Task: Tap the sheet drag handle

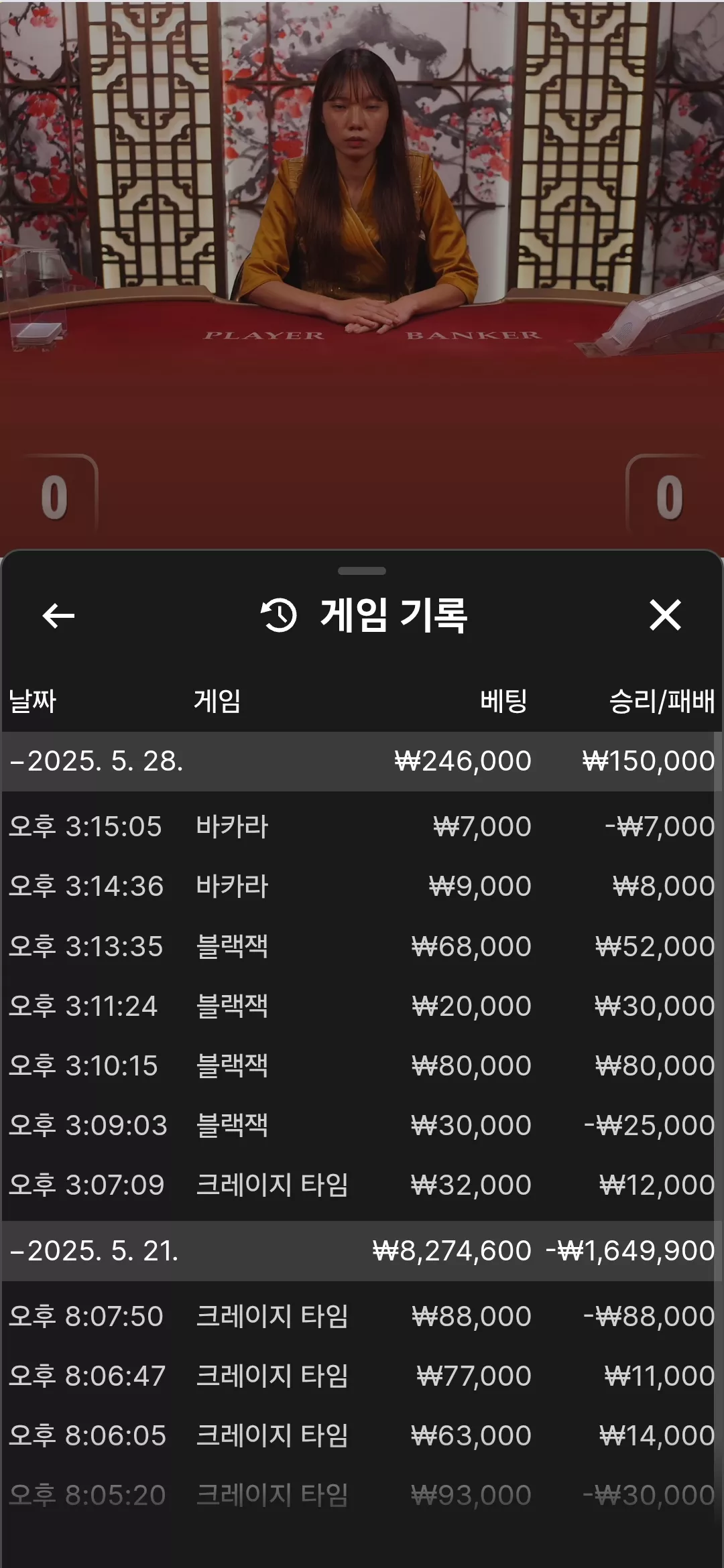Action: (x=362, y=571)
